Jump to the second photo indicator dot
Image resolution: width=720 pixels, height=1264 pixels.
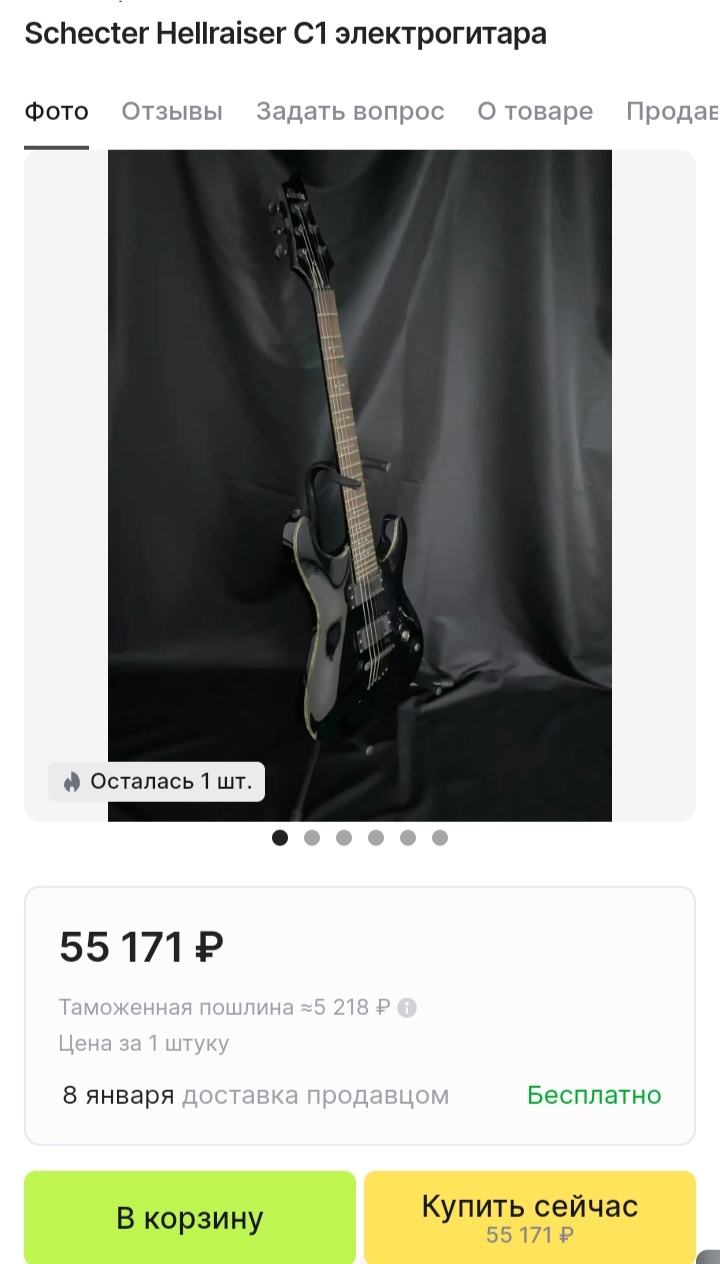click(x=312, y=838)
